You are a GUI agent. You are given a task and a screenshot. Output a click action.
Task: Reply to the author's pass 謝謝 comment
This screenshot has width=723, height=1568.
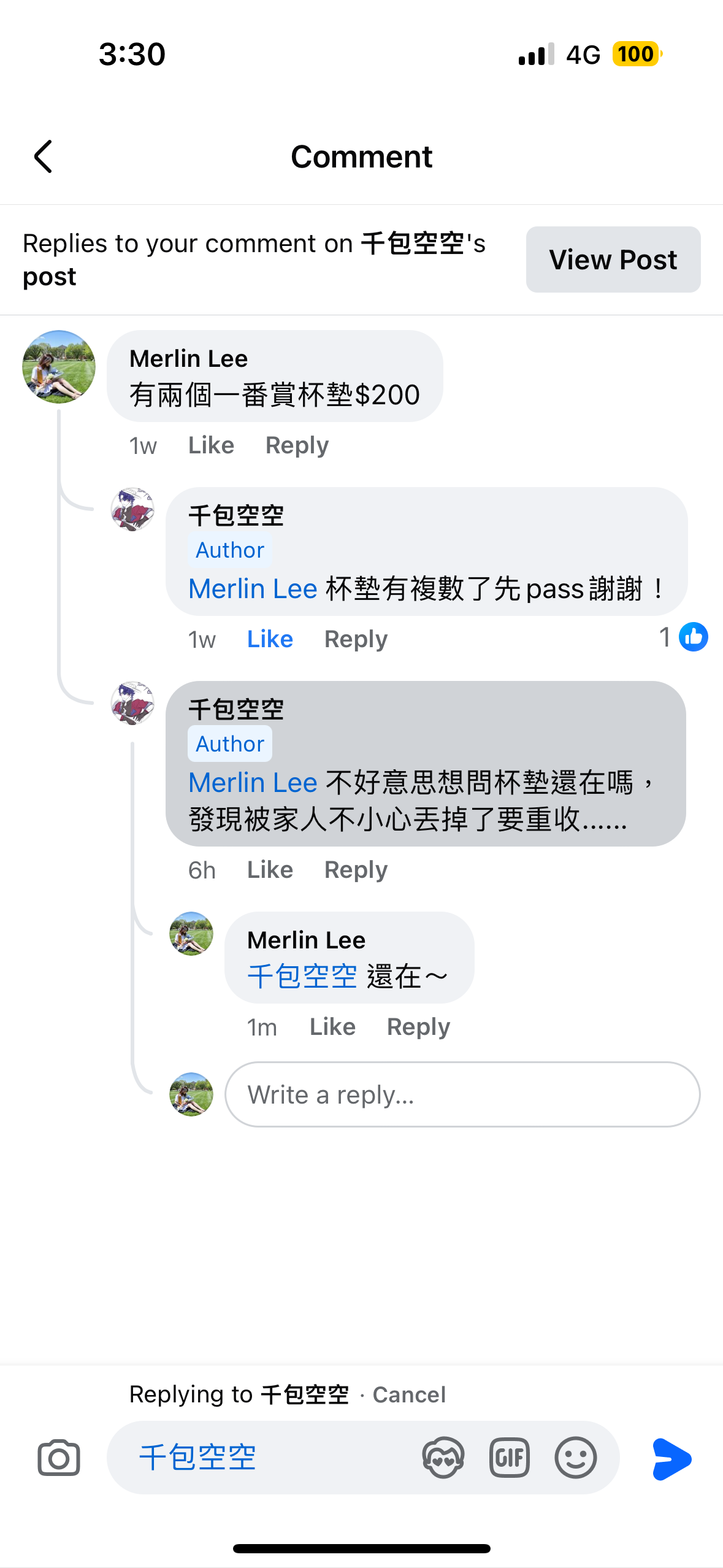[356, 639]
